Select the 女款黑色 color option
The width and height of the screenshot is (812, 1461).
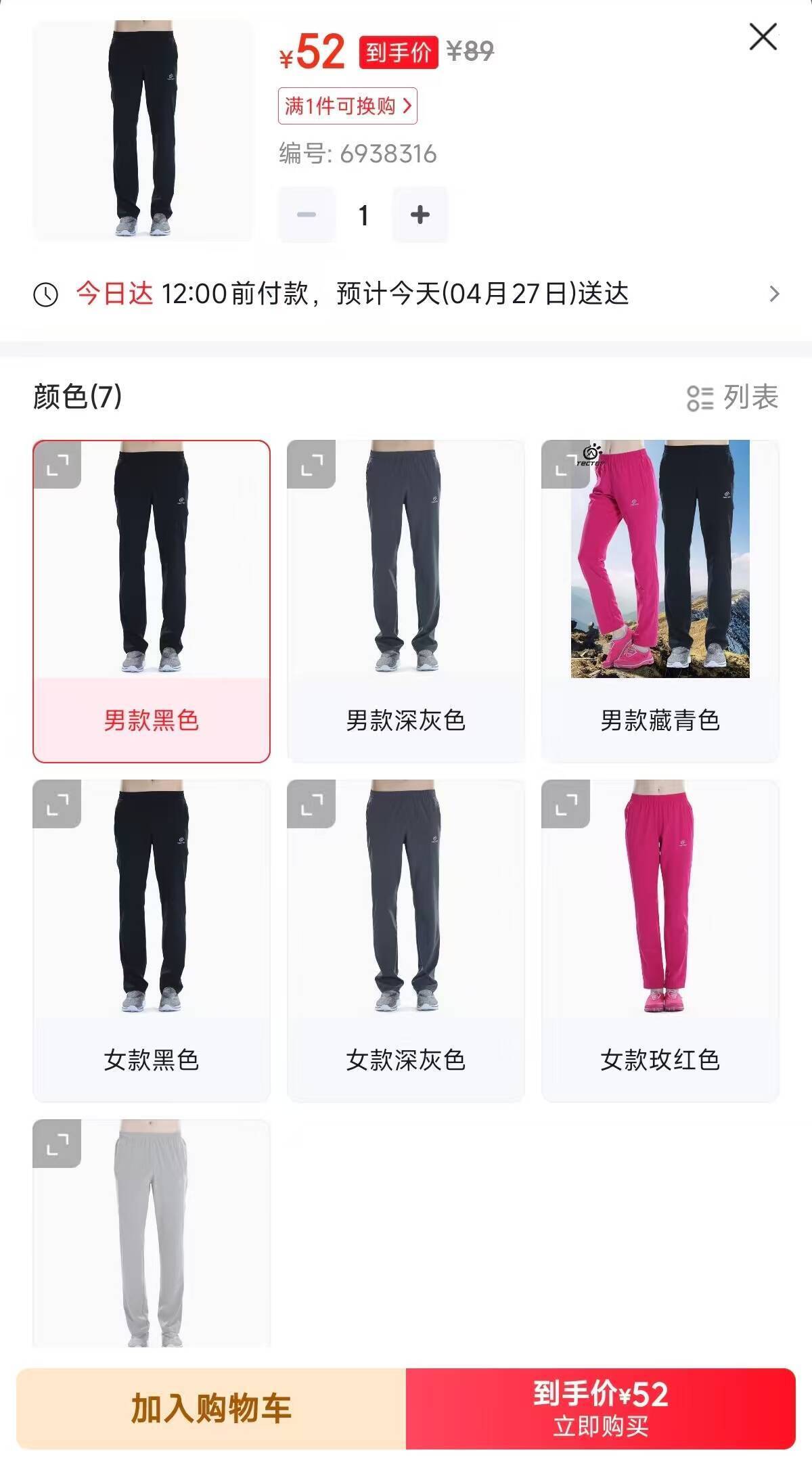point(152,941)
